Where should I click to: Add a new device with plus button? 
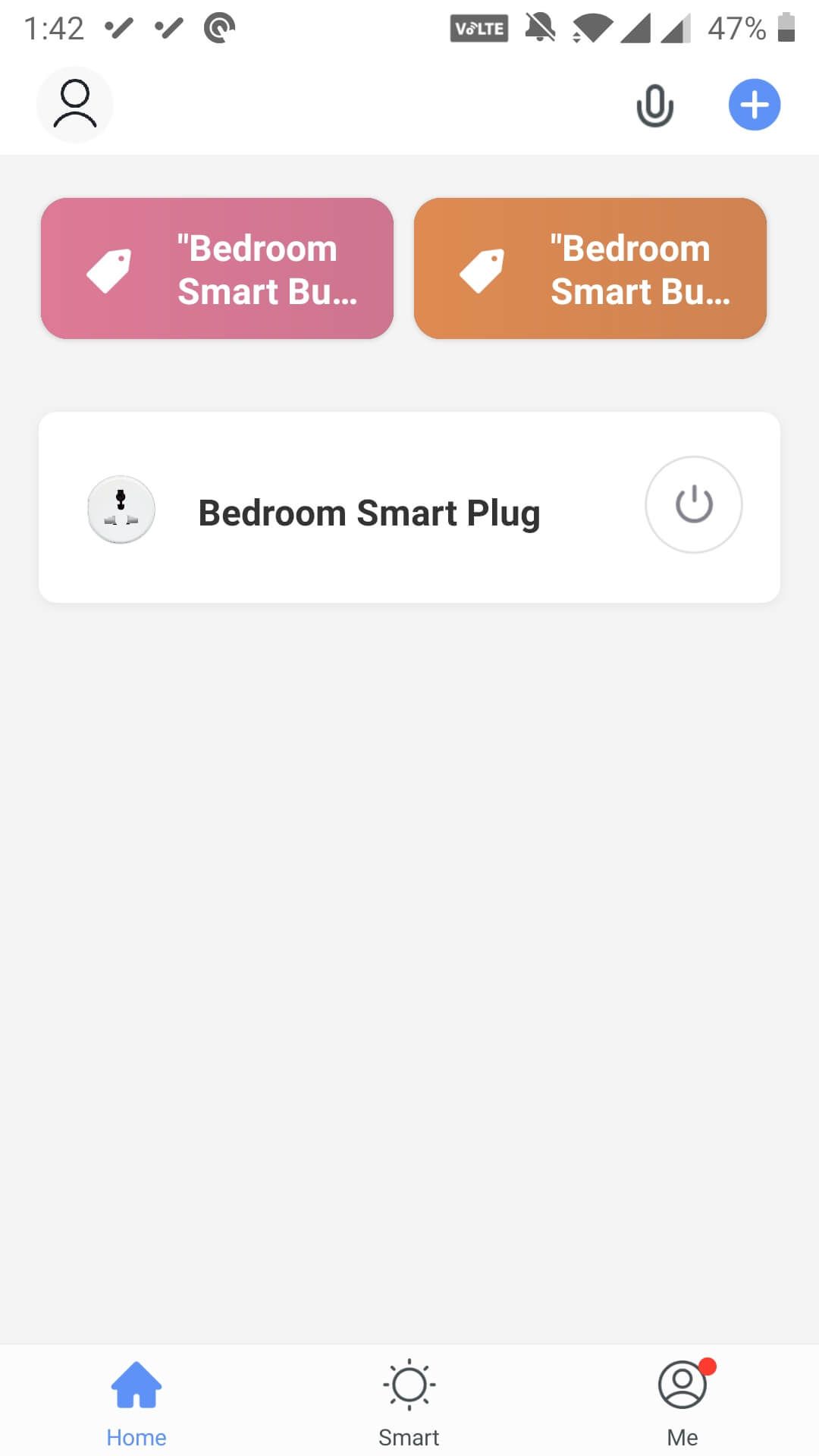tap(754, 105)
